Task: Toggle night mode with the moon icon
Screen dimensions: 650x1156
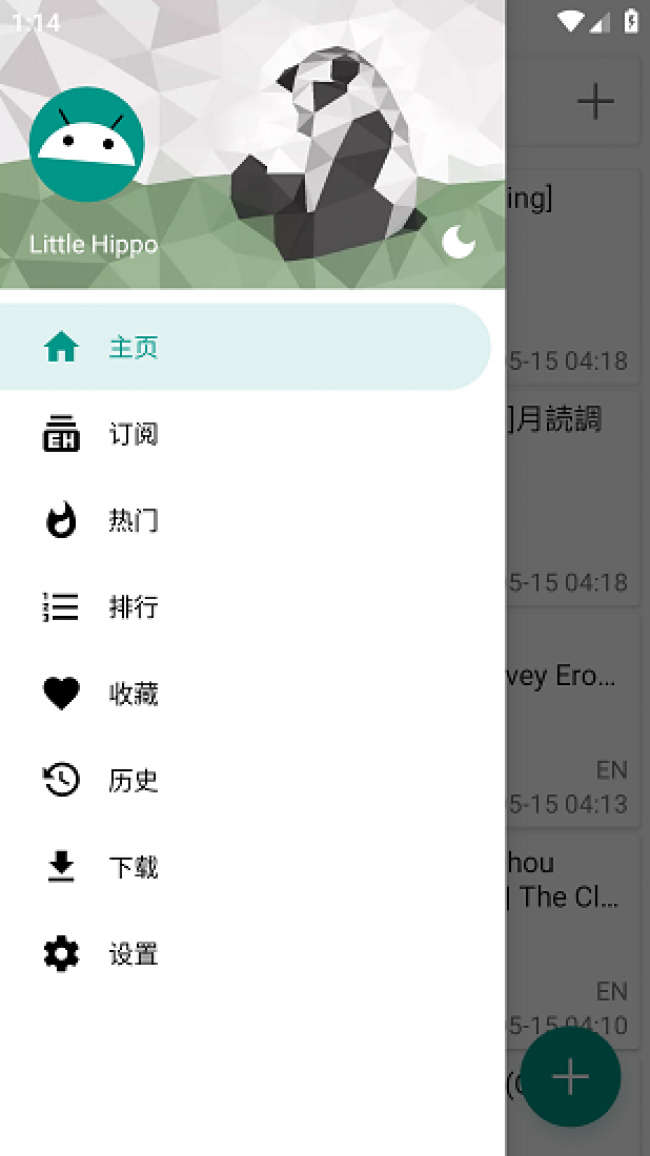Action: [458, 241]
